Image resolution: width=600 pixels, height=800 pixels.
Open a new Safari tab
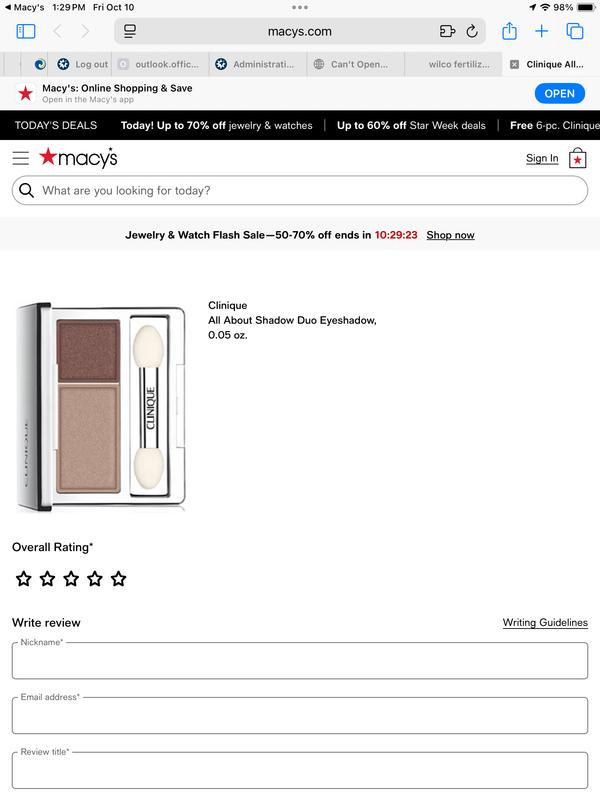[541, 31]
